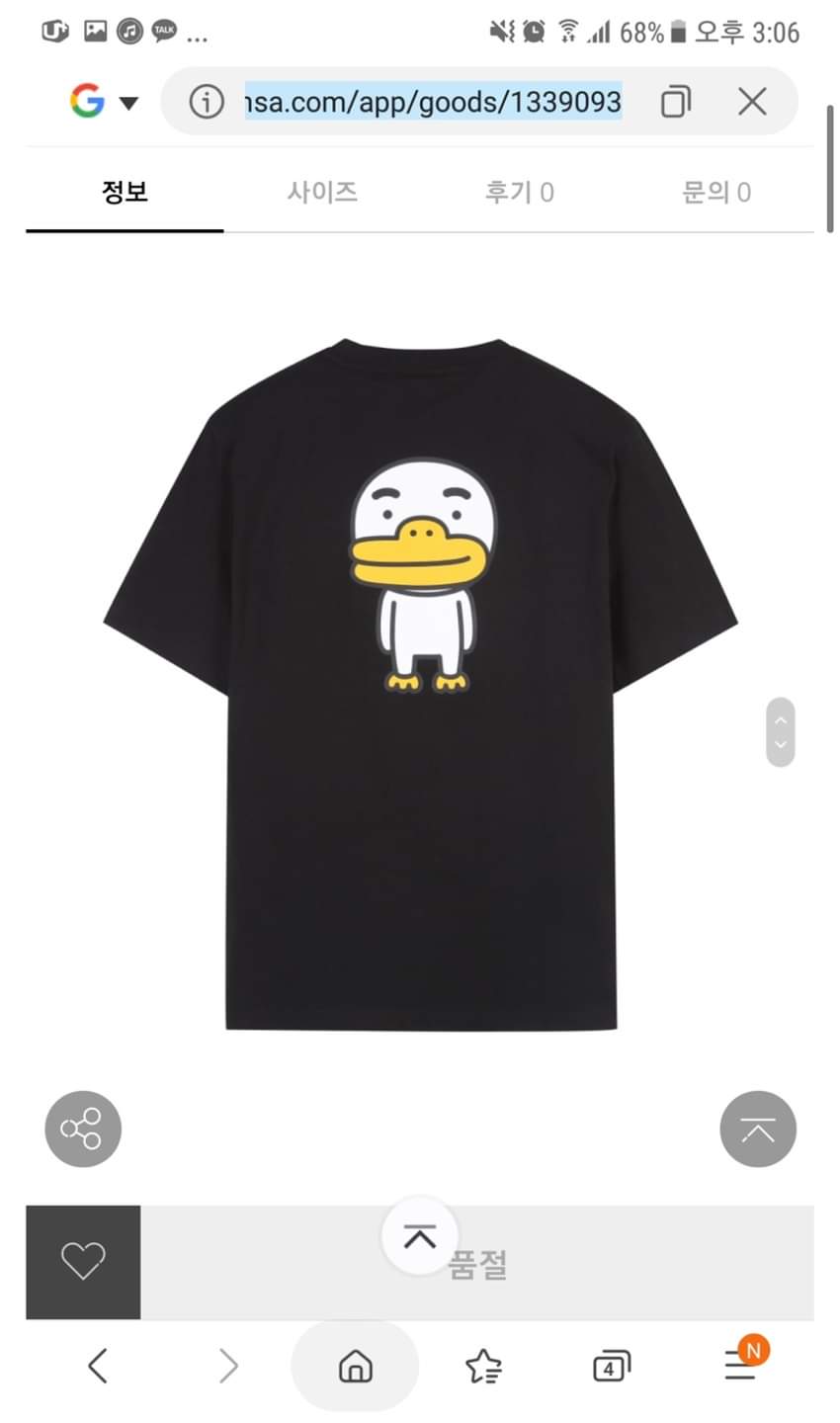The height and width of the screenshot is (1423, 840).
Task: Tap the 품절 sold-out button
Action: 593,1265
